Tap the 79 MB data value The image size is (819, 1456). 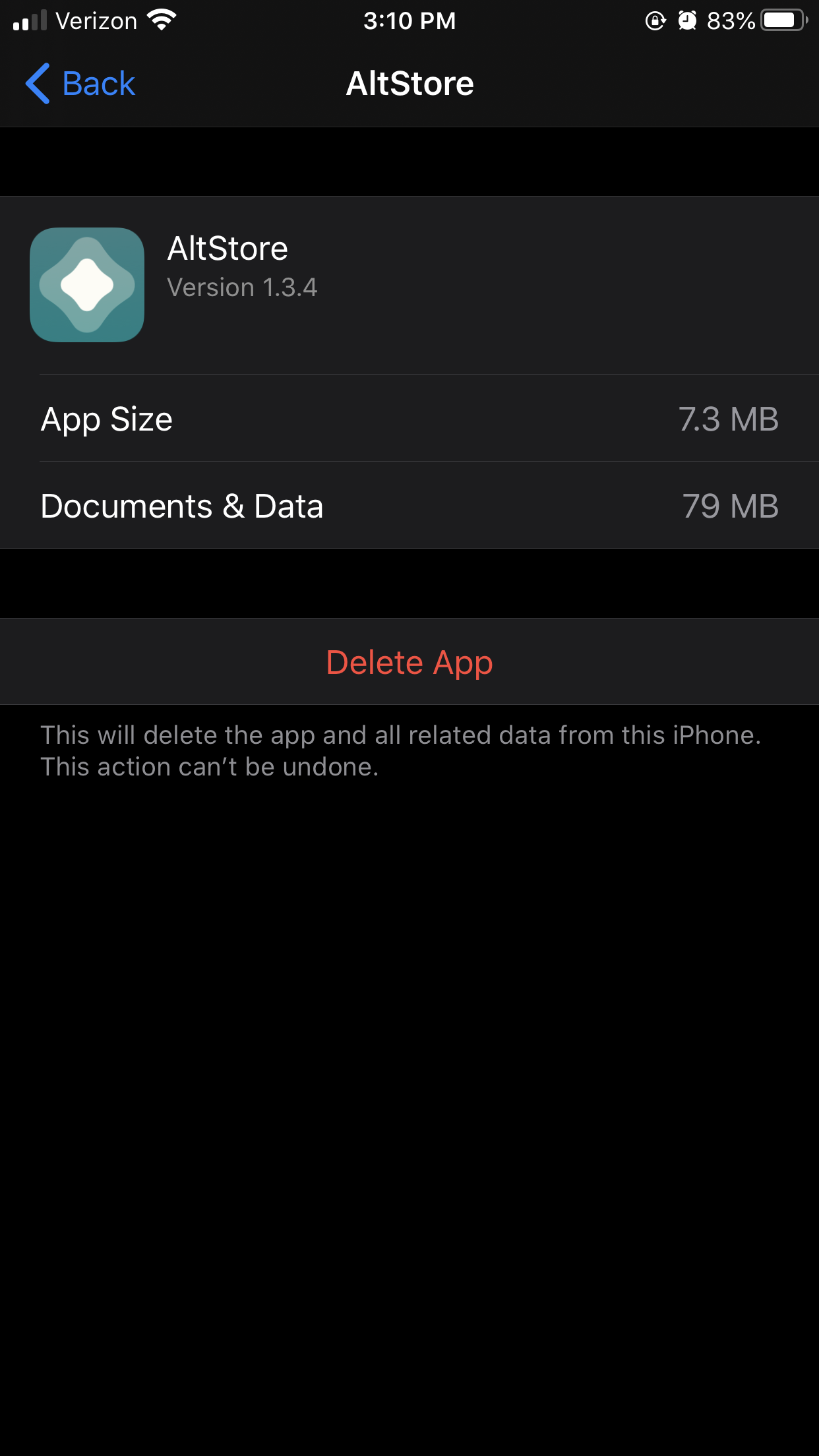731,506
